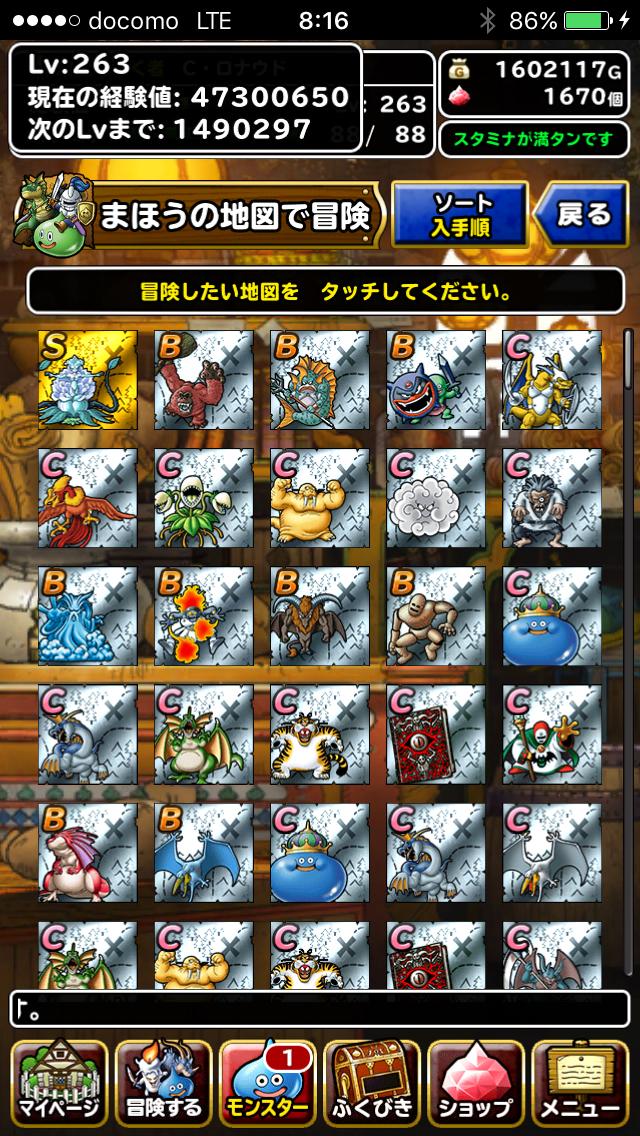Image resolution: width=640 pixels, height=1136 pixels.
Task: Select the B-rank blue ice monster map
Action: tap(87, 616)
